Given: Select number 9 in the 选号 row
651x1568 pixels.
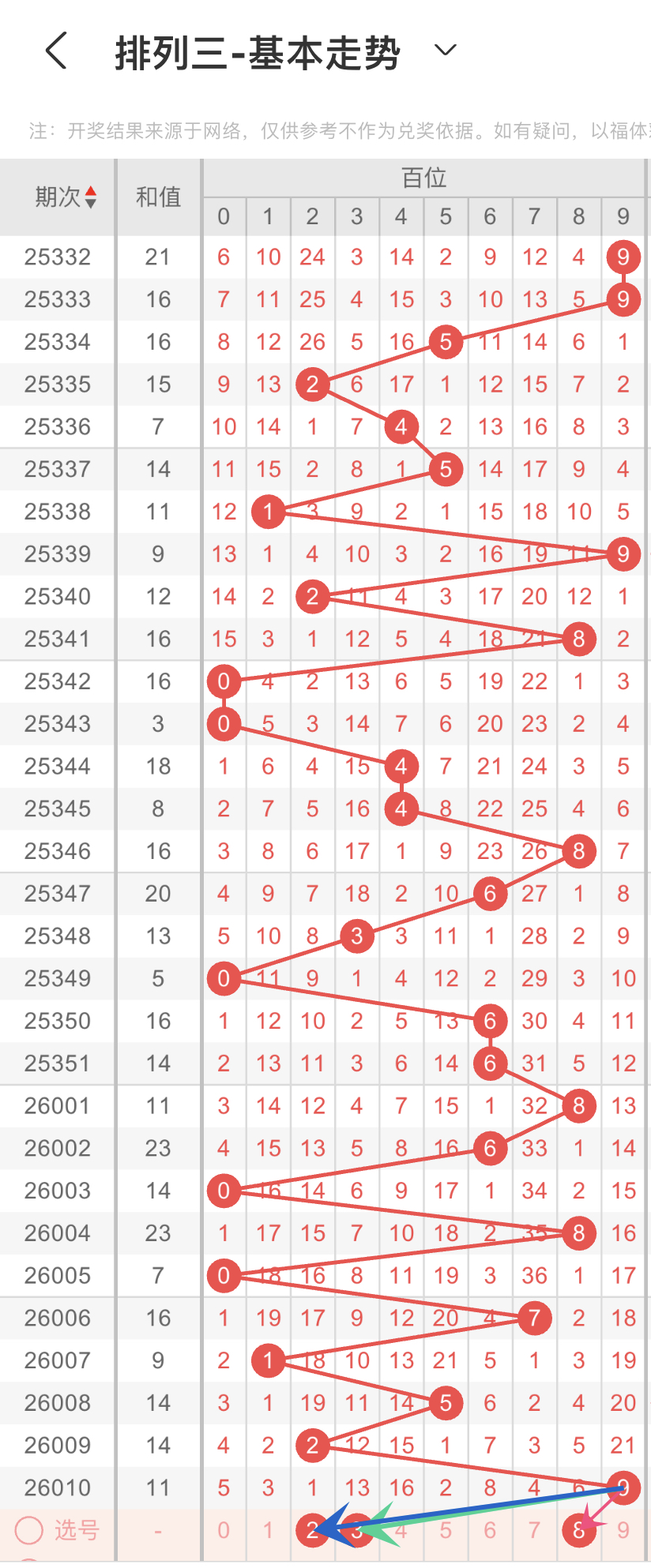Looking at the screenshot, I should [623, 1530].
